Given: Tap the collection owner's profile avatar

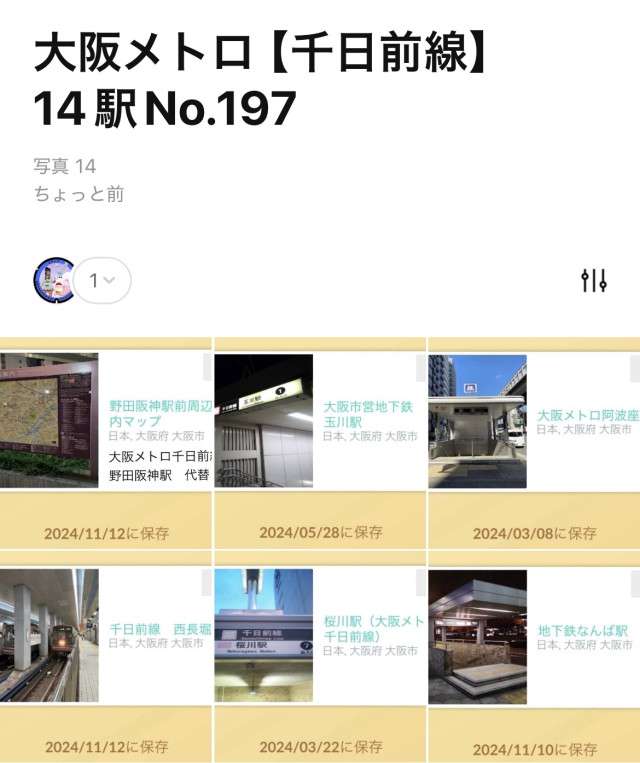Looking at the screenshot, I should click(53, 280).
